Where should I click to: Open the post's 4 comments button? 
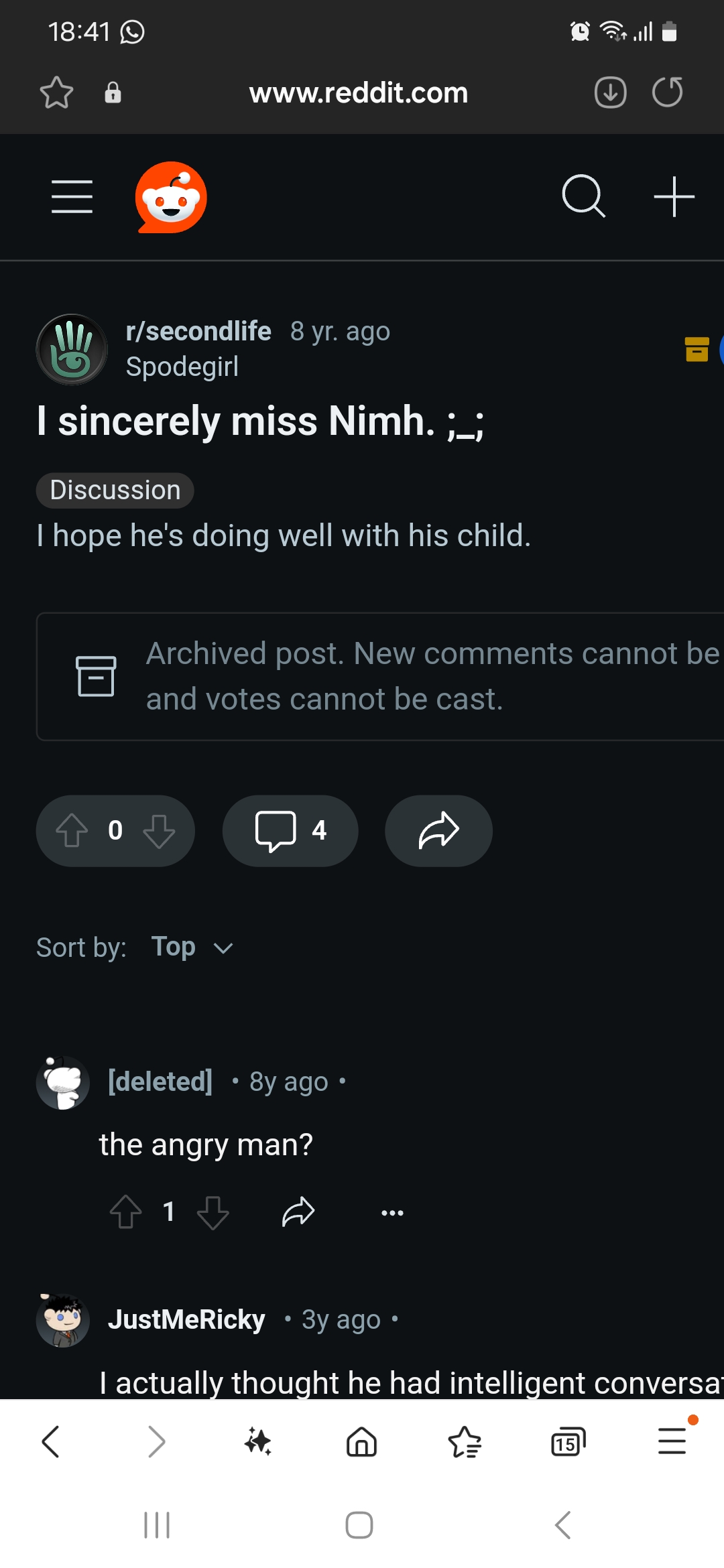[290, 831]
